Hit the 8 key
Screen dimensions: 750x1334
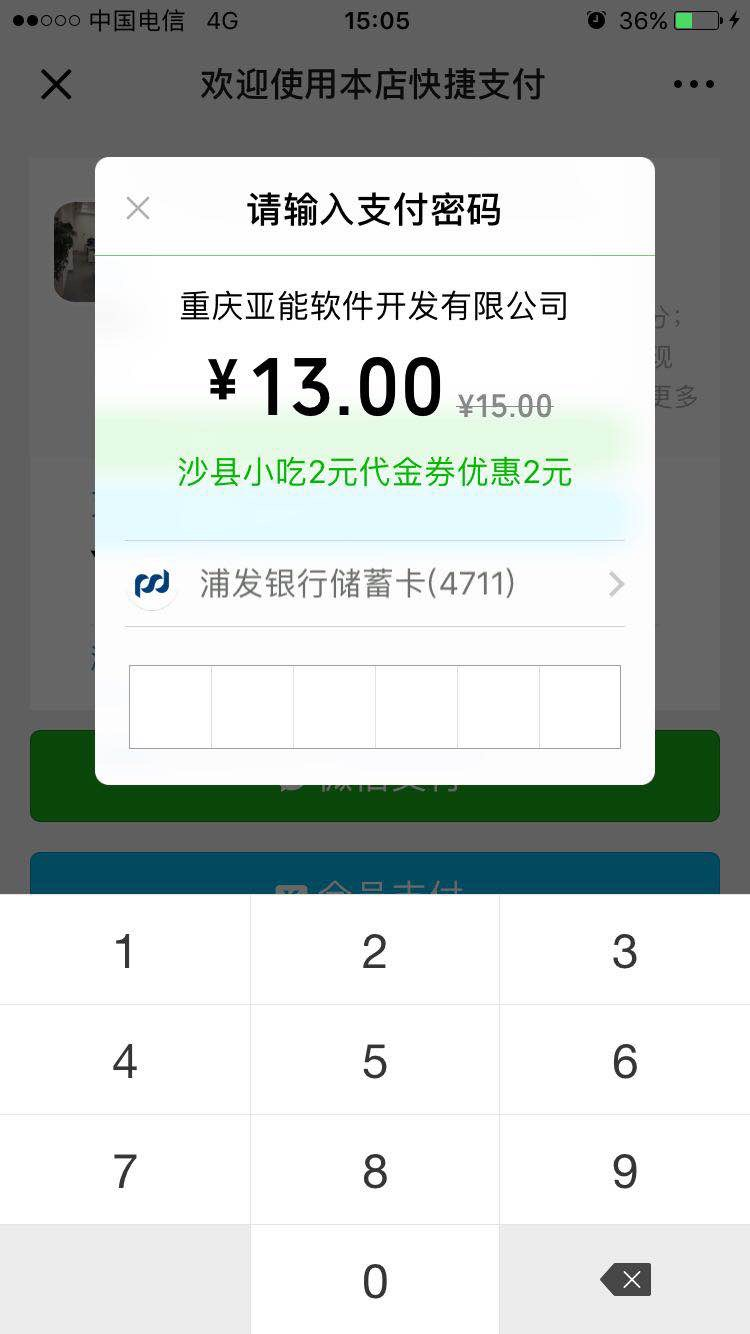tap(375, 1170)
